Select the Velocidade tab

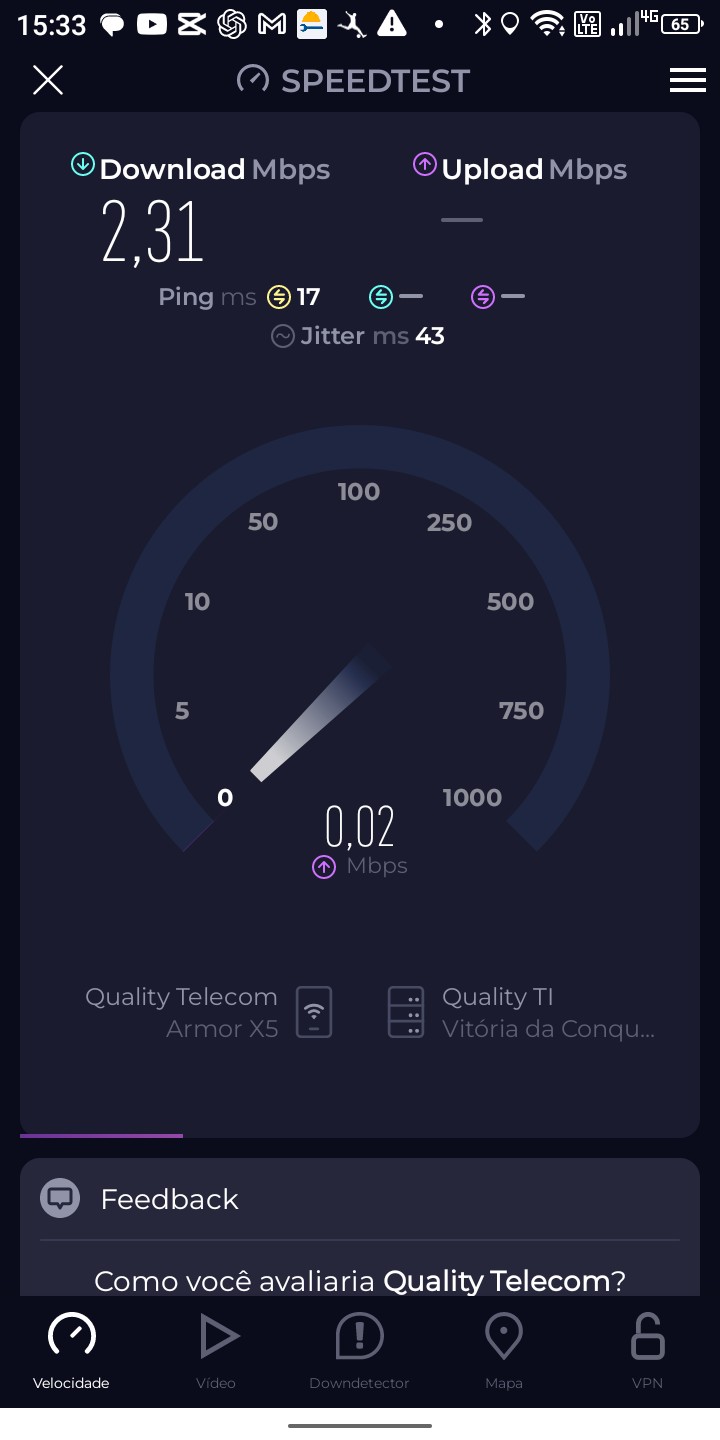coord(71,1351)
